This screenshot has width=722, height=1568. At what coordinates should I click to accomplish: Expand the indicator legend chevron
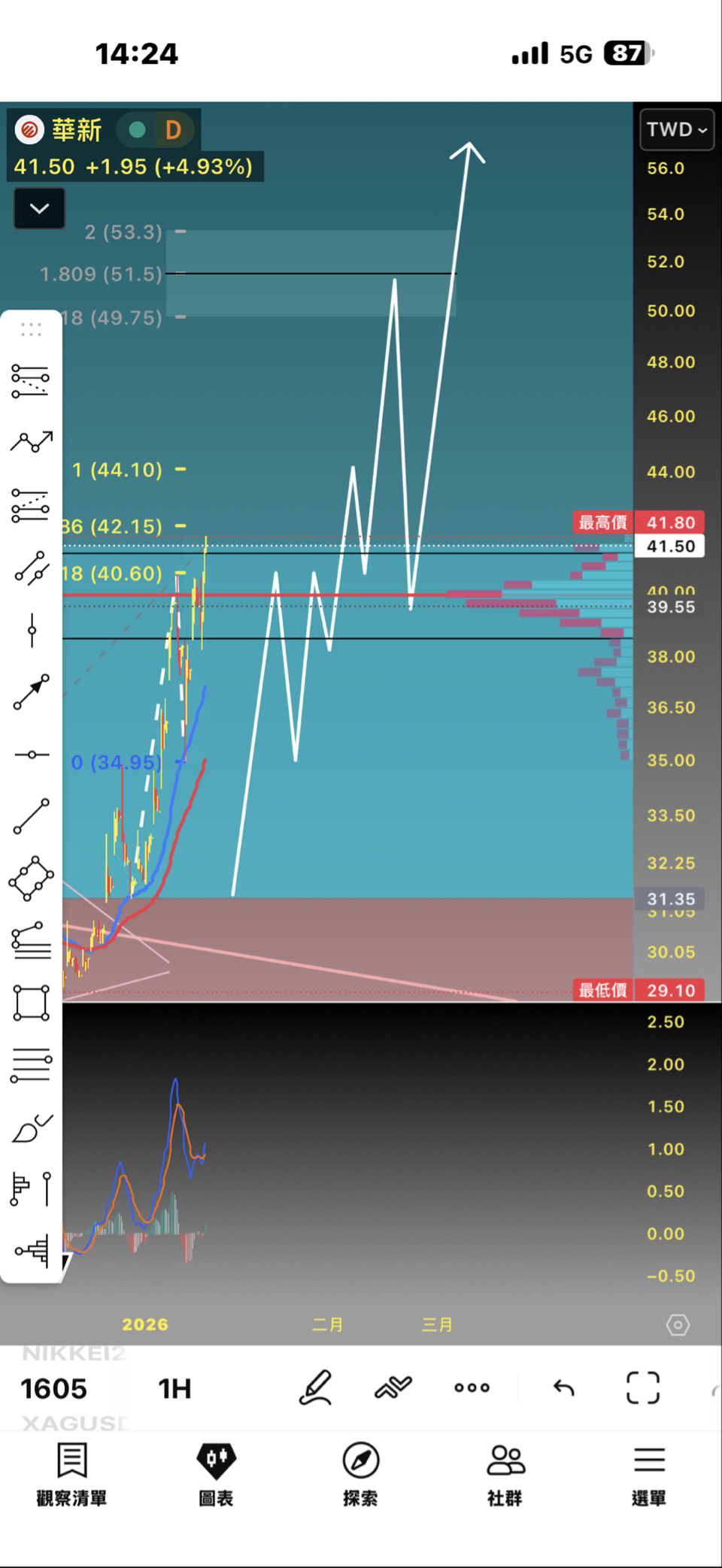click(39, 208)
